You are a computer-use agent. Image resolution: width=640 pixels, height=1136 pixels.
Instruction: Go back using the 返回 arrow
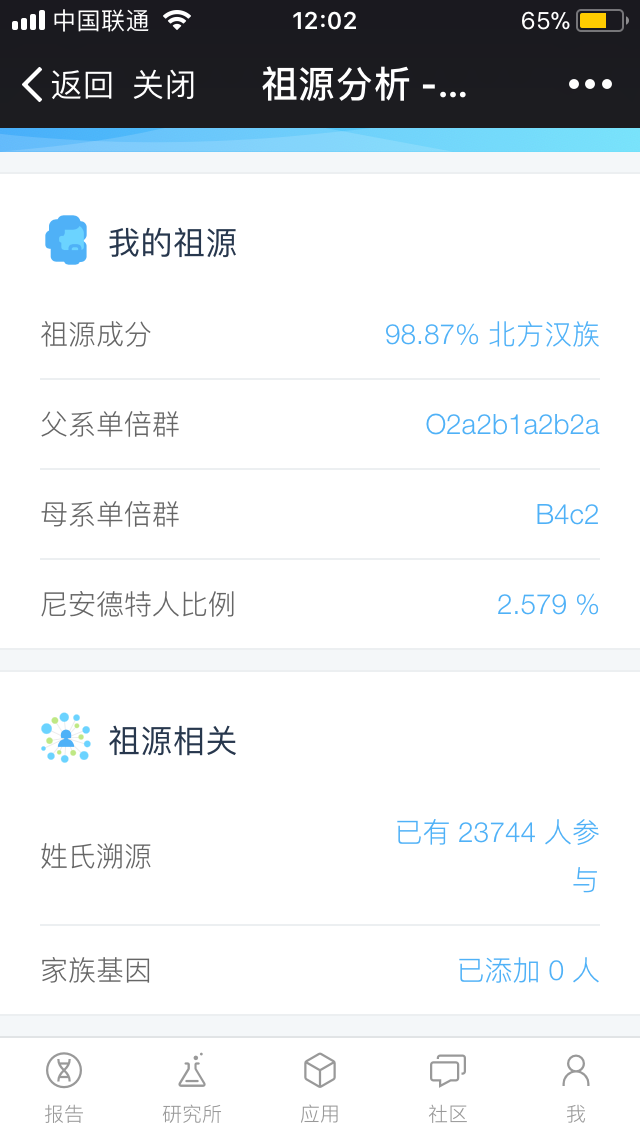[x=66, y=85]
